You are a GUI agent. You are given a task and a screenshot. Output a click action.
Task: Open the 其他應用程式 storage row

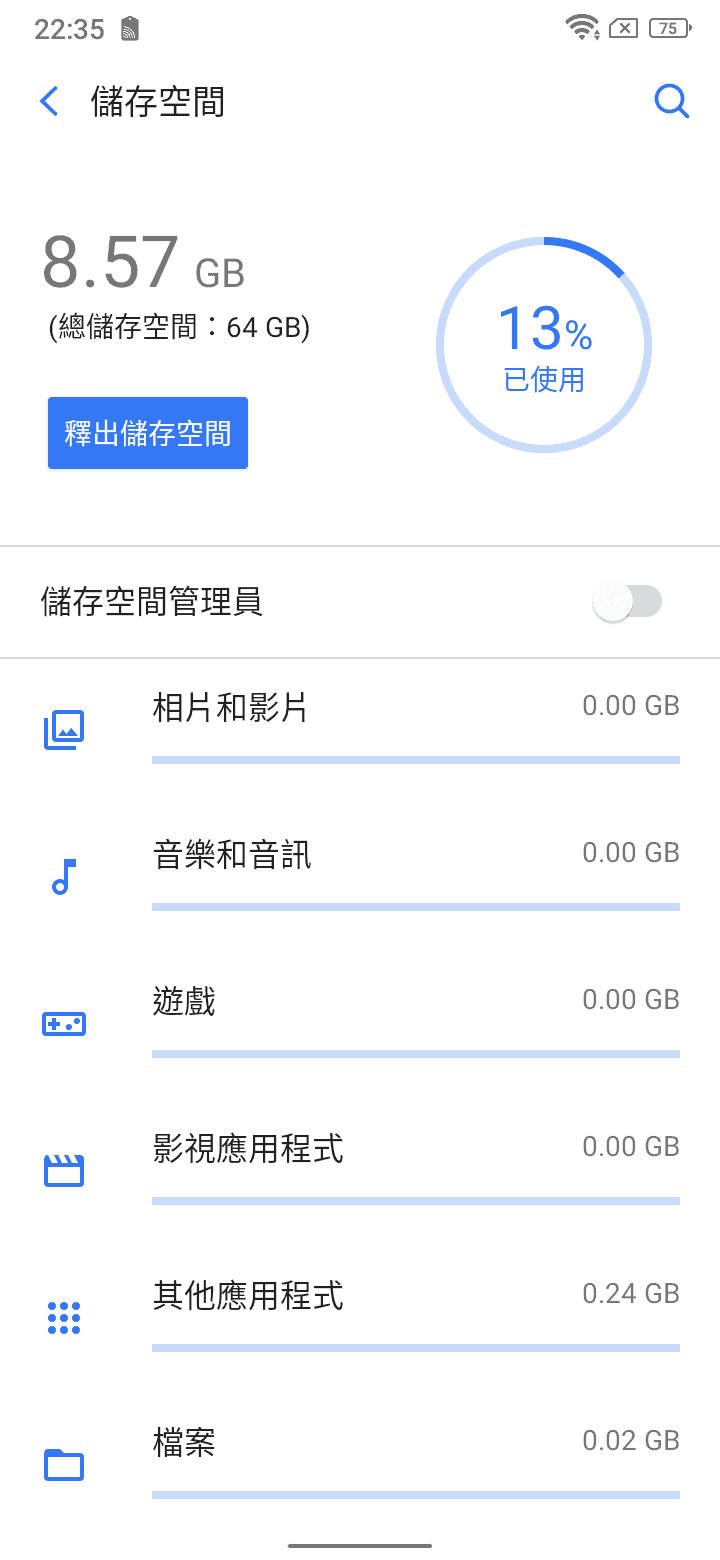tap(360, 1318)
